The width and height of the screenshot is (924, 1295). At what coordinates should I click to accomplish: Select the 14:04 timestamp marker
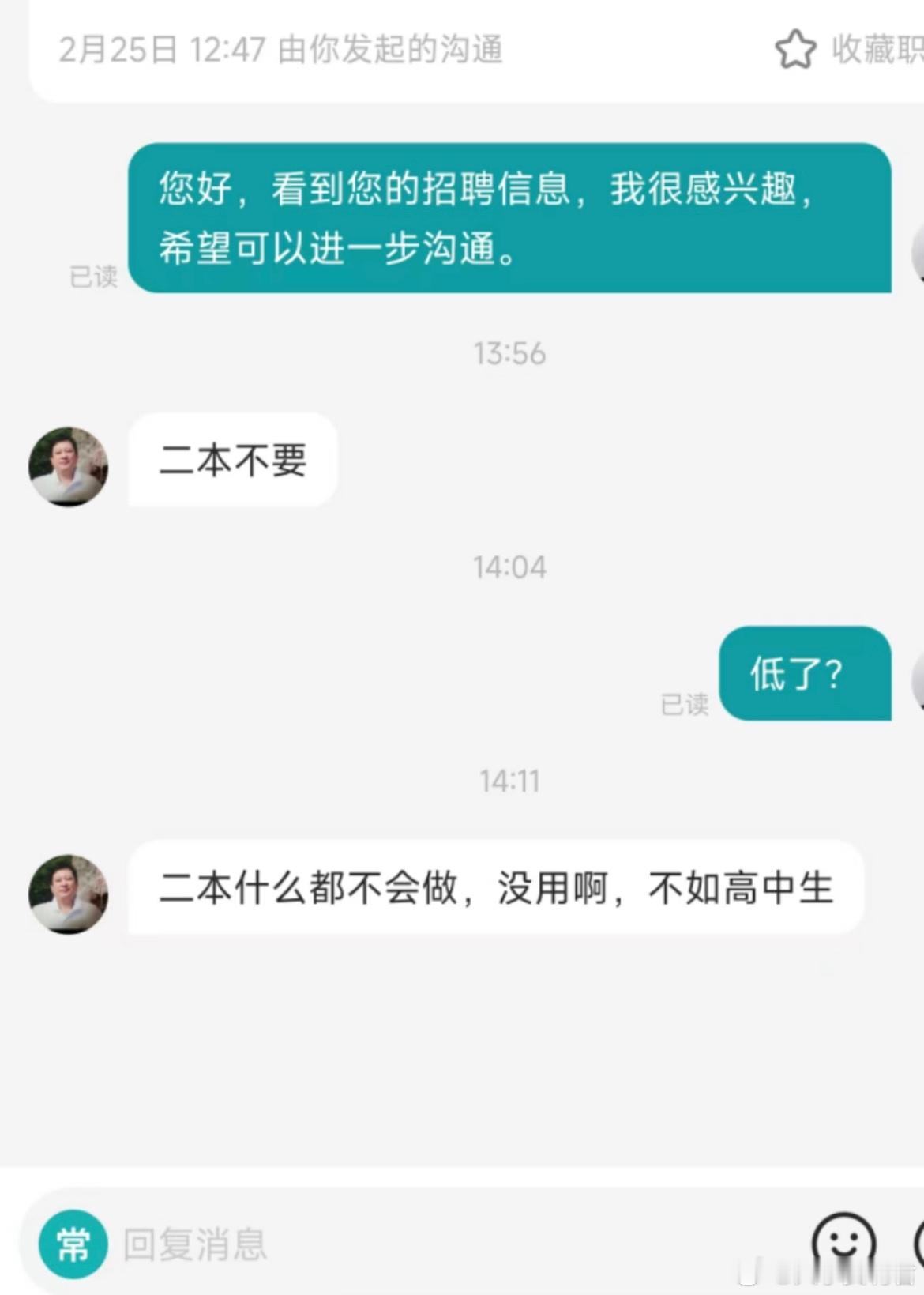click(509, 566)
